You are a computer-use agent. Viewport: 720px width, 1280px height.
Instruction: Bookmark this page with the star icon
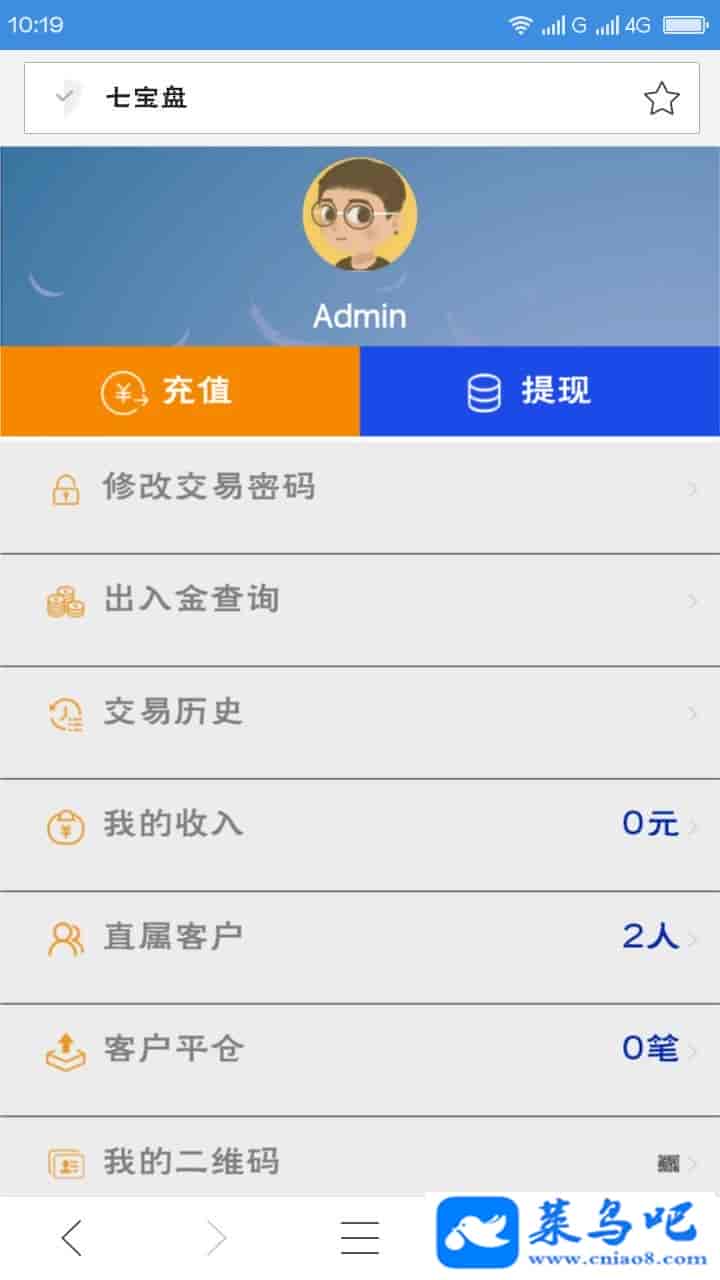point(661,98)
